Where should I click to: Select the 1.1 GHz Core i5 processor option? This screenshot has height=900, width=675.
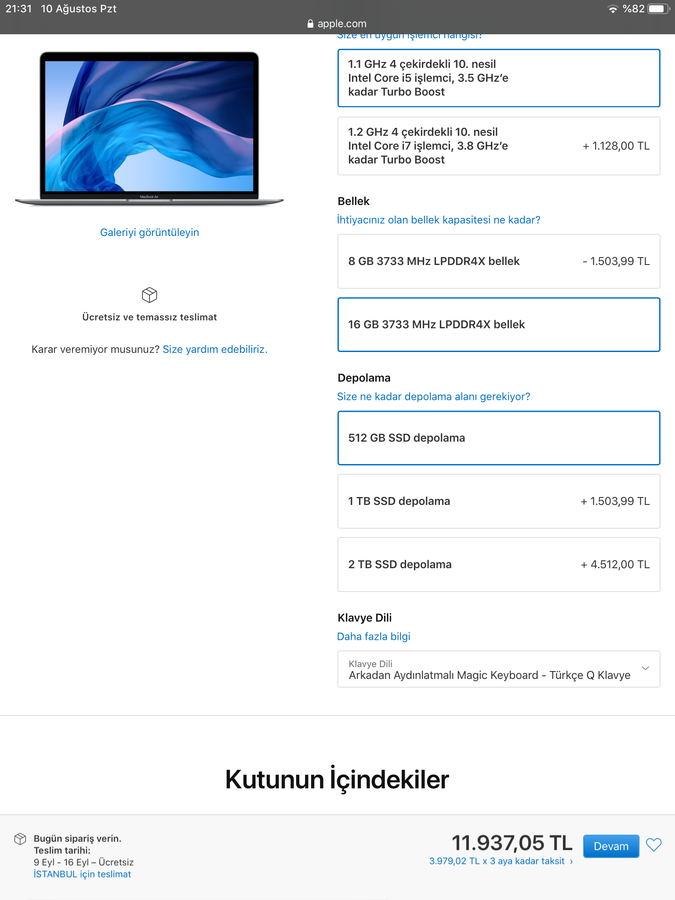coord(498,78)
